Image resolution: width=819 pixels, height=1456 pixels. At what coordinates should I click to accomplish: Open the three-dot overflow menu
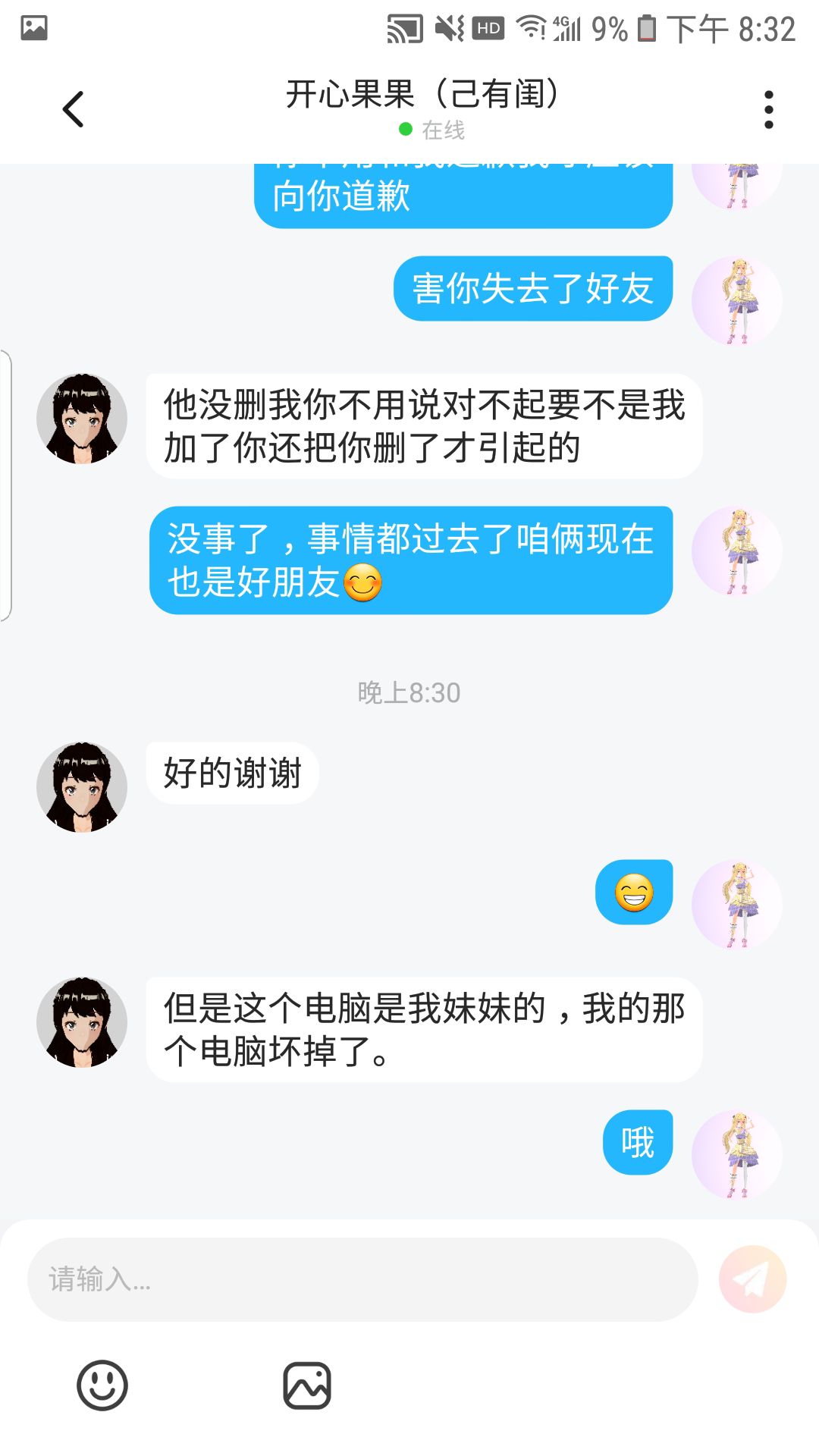pos(768,110)
